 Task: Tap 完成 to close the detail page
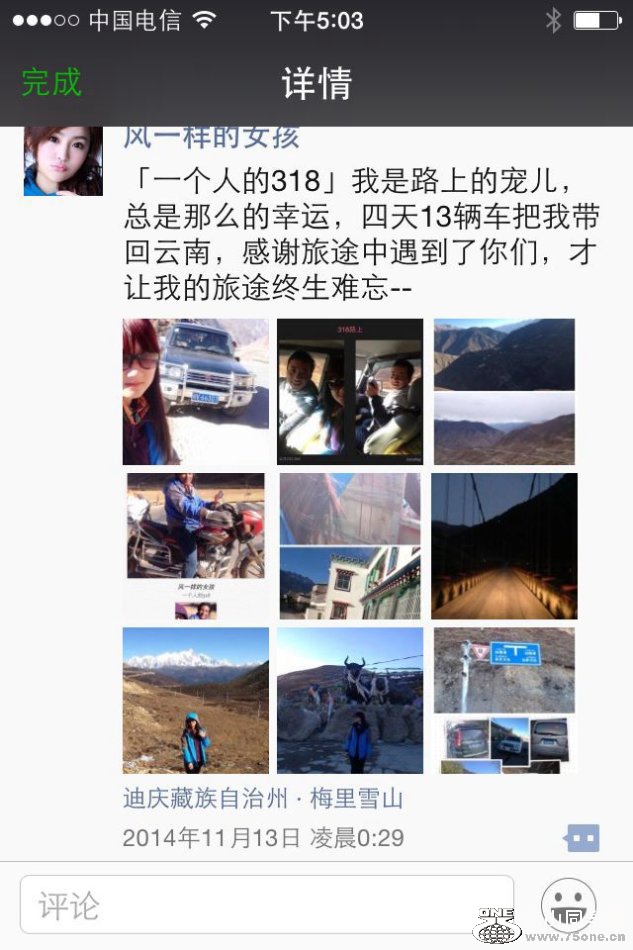[52, 82]
